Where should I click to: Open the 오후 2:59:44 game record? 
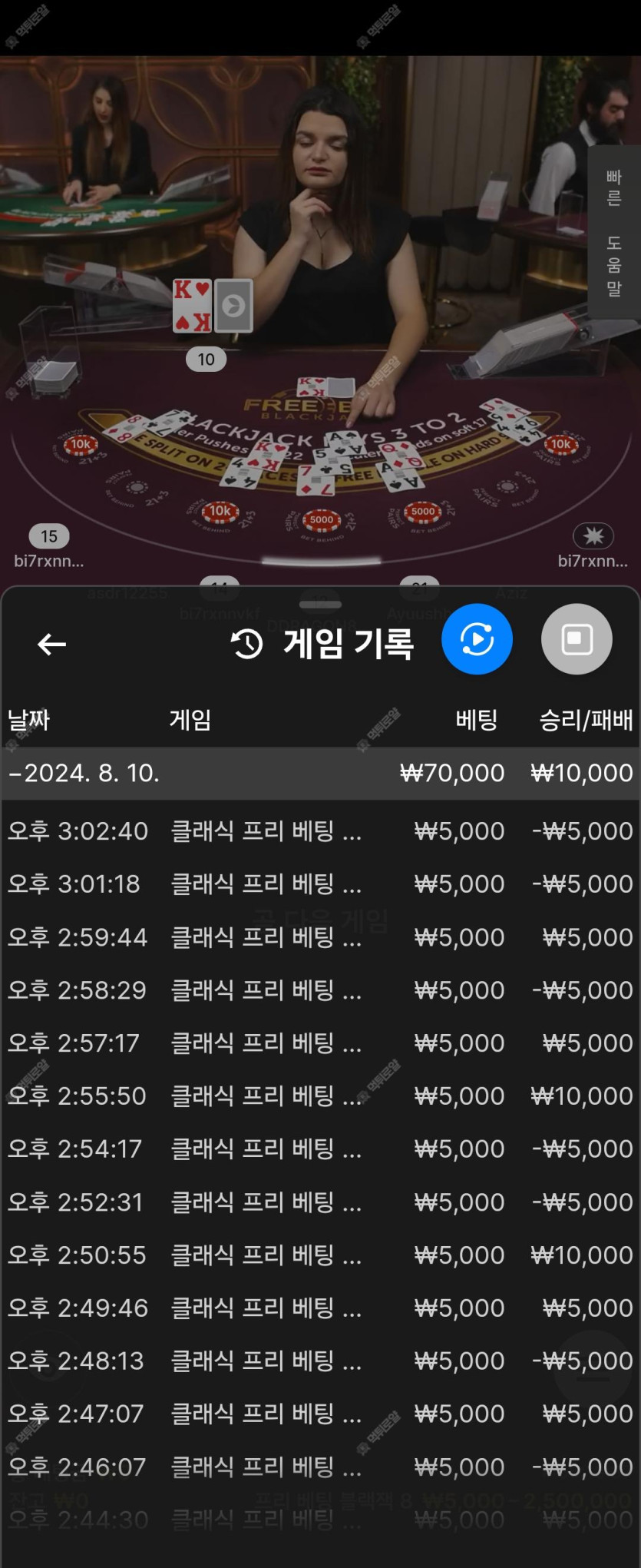320,937
